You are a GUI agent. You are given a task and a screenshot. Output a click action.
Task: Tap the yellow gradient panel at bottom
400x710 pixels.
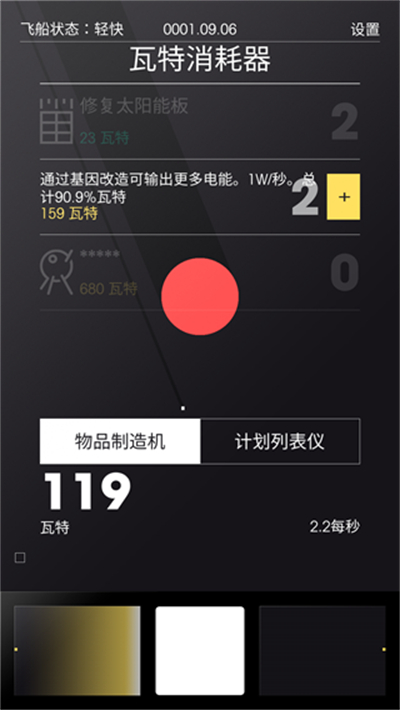tap(77, 650)
